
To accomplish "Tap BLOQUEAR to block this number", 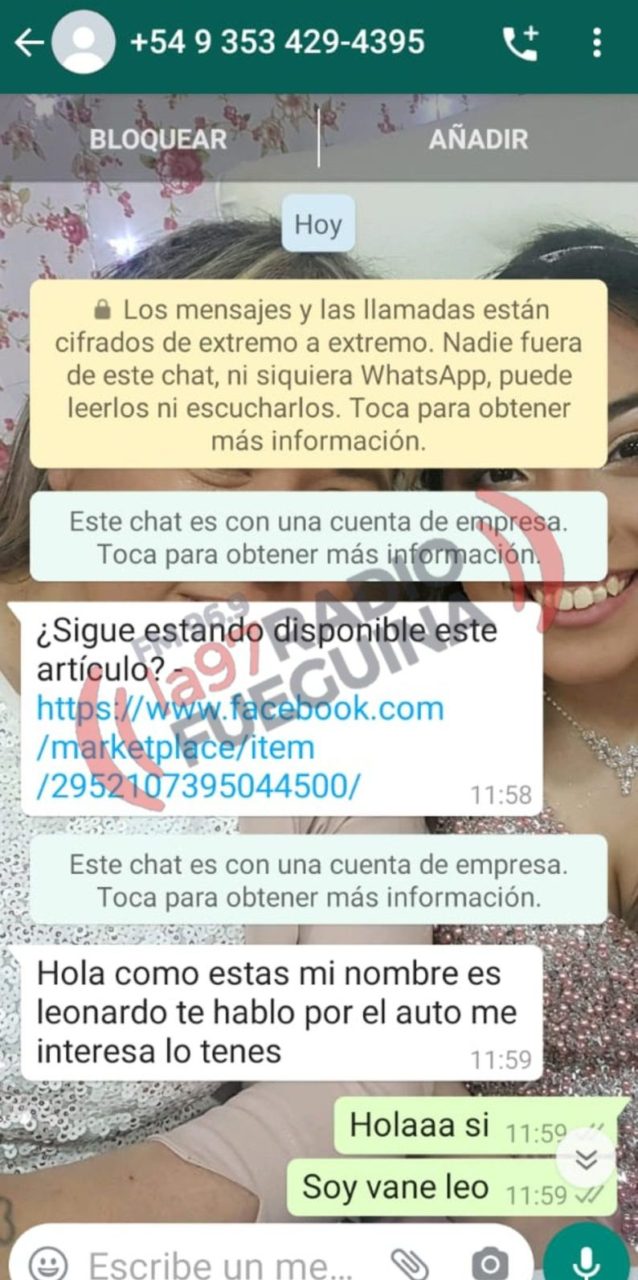I will point(158,139).
